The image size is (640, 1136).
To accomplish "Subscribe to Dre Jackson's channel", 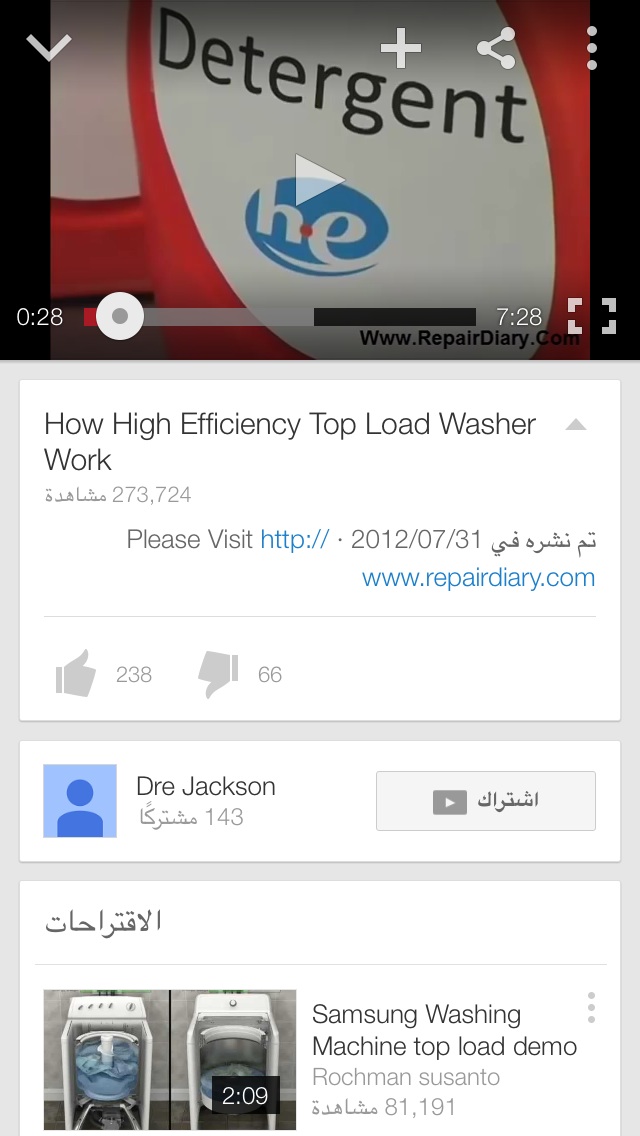I will click(485, 801).
